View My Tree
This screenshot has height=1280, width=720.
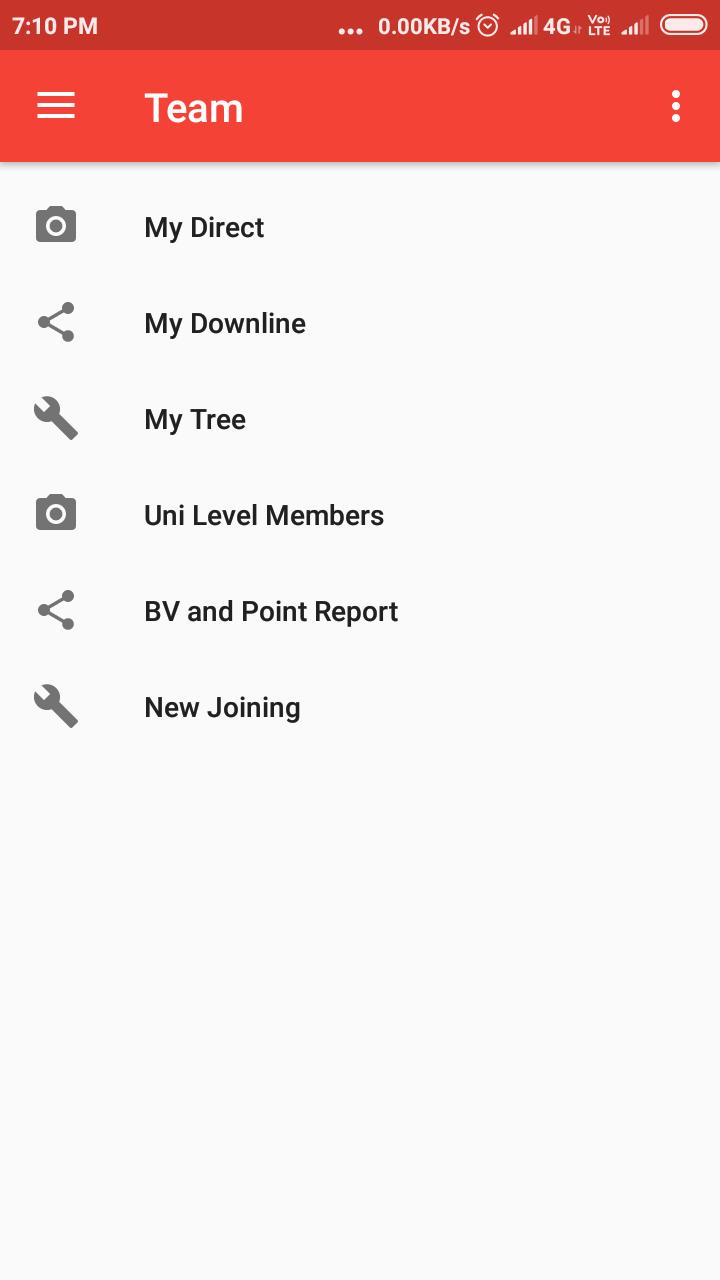click(x=360, y=419)
